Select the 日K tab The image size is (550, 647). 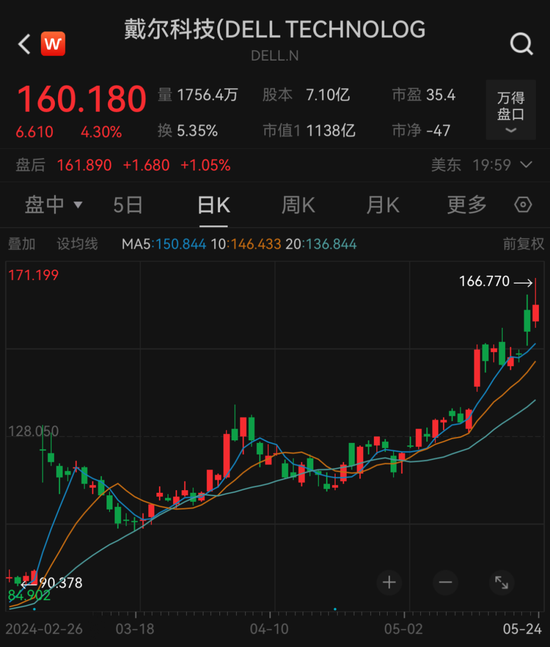point(214,205)
